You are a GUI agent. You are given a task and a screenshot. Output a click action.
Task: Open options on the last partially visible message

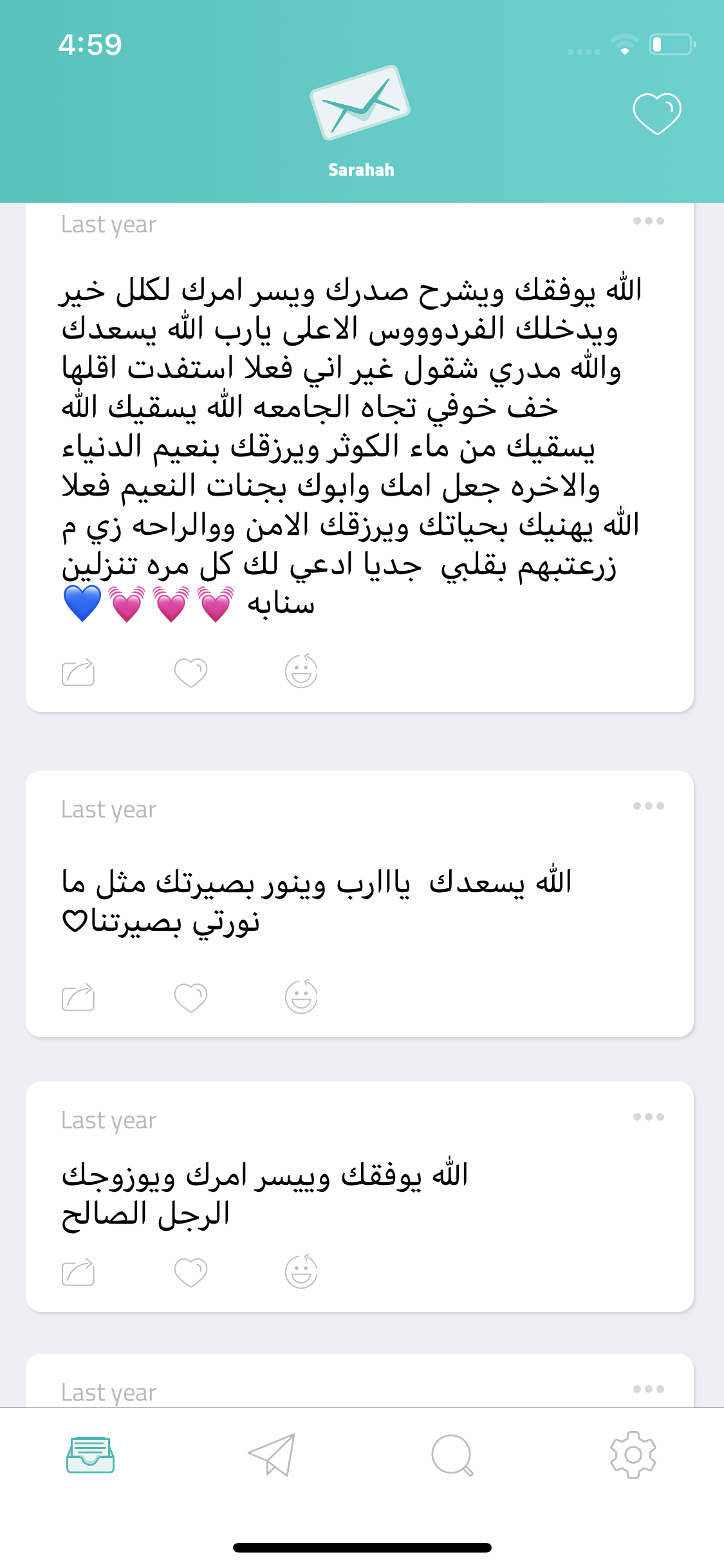pyautogui.click(x=648, y=1389)
